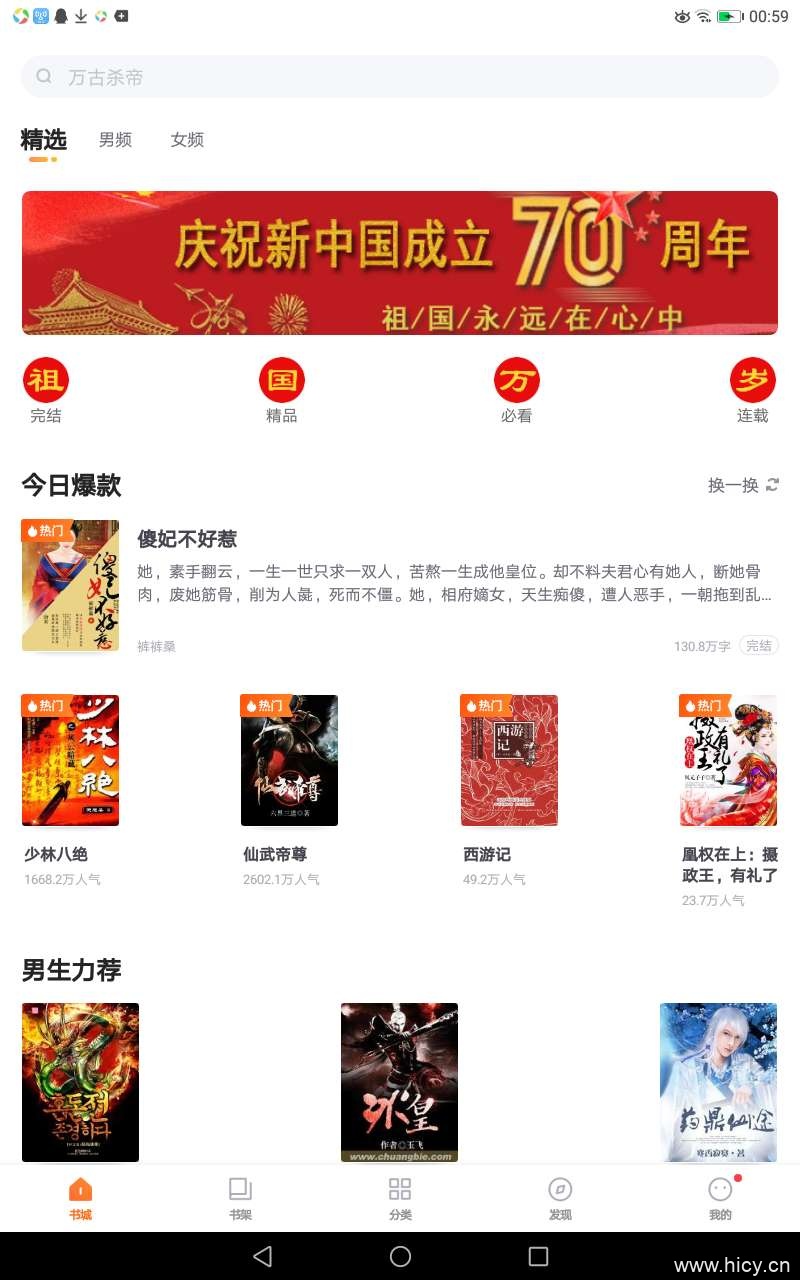Viewport: 800px width, 1280px height.
Task: Tap the 连载 (serialized novels) circular icon
Action: point(753,390)
